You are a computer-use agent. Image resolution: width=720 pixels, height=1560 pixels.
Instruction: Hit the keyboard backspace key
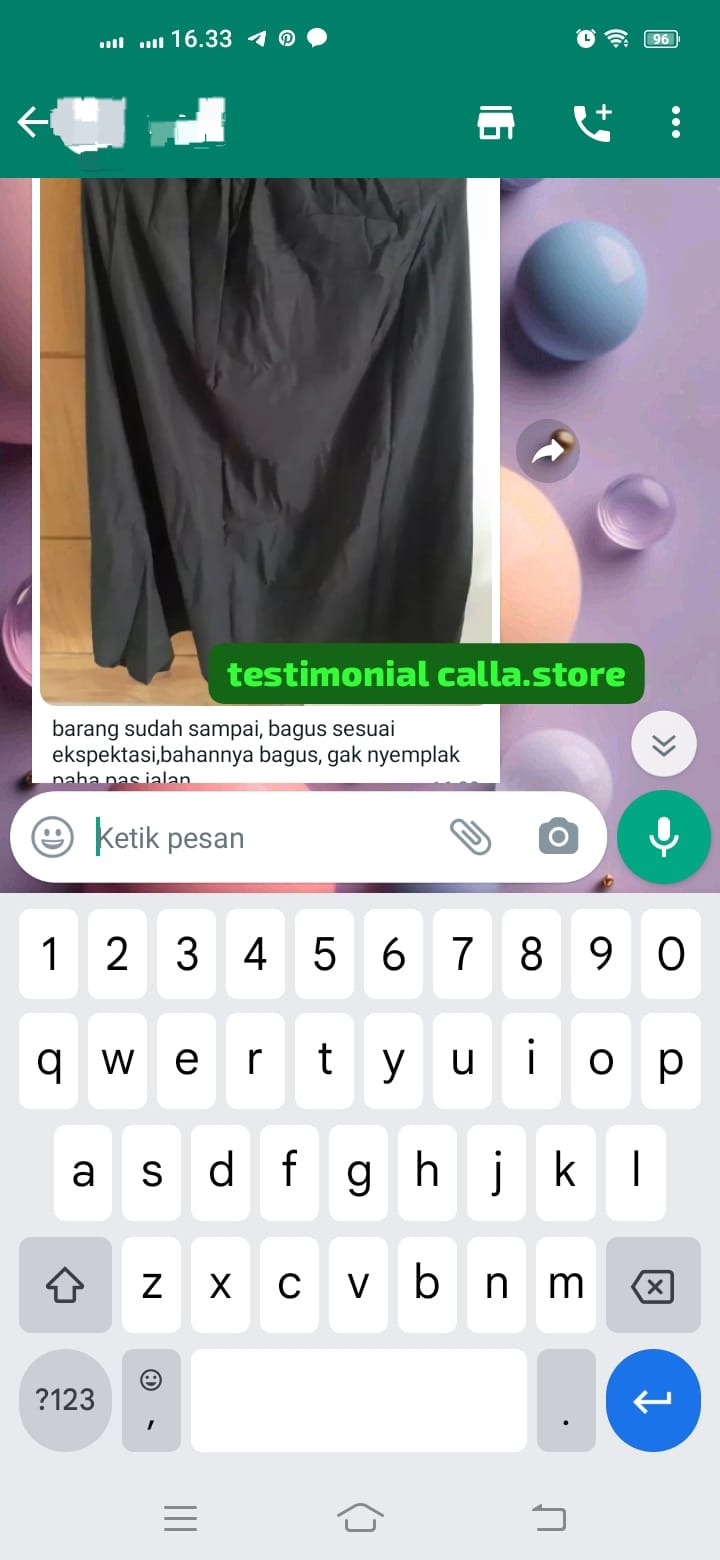click(x=653, y=1286)
